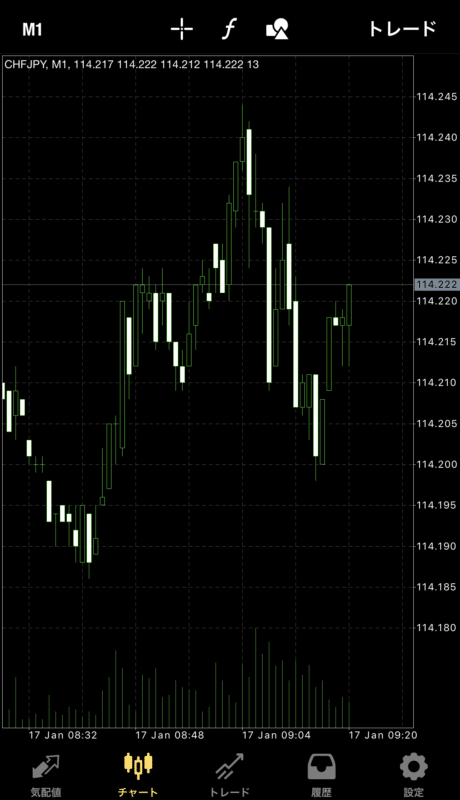Image resolution: width=460 pixels, height=800 pixels.
Task: Select the チャート chart tab
Action: coord(138,775)
